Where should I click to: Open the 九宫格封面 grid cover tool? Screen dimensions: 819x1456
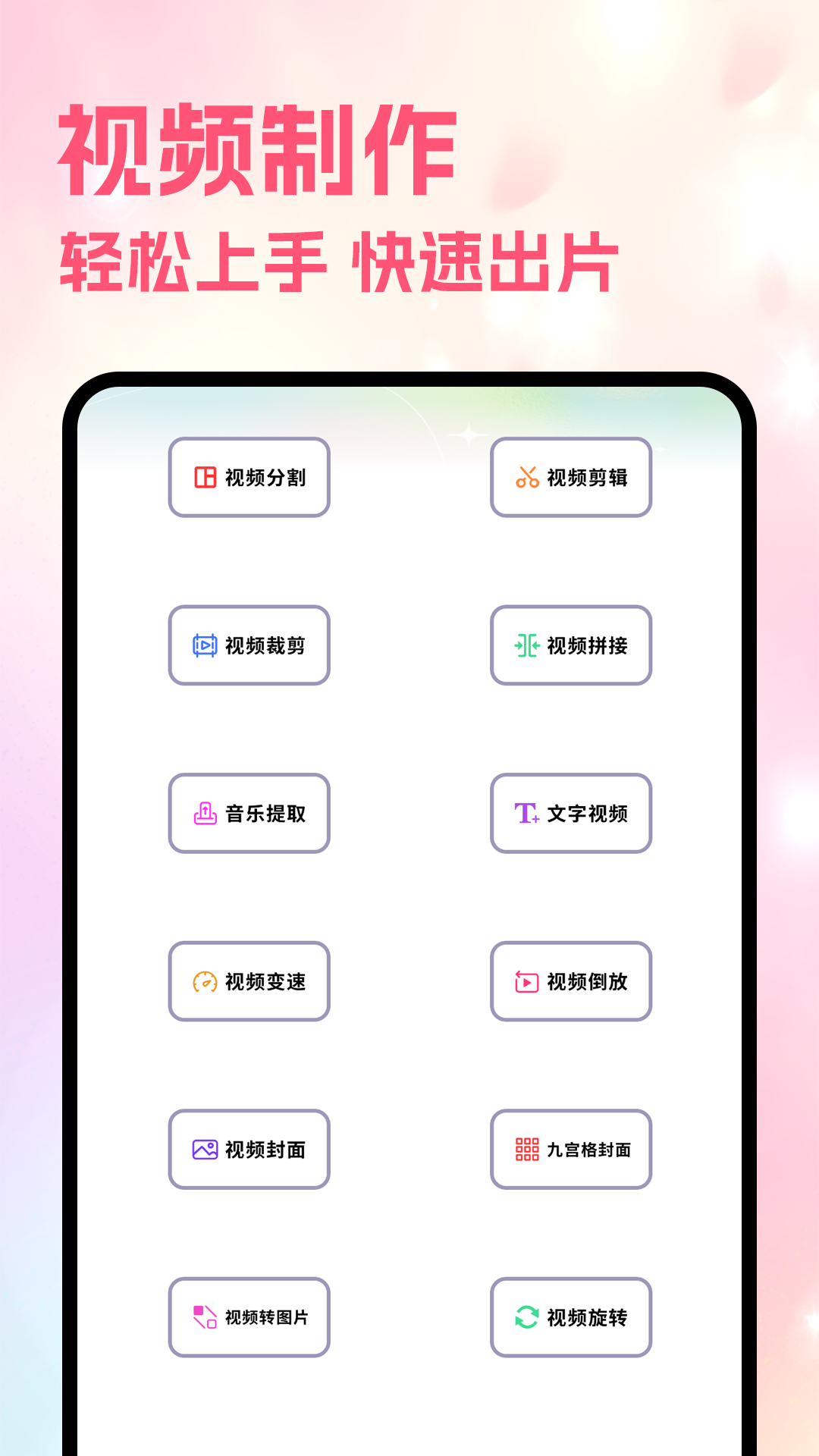pyautogui.click(x=570, y=1150)
